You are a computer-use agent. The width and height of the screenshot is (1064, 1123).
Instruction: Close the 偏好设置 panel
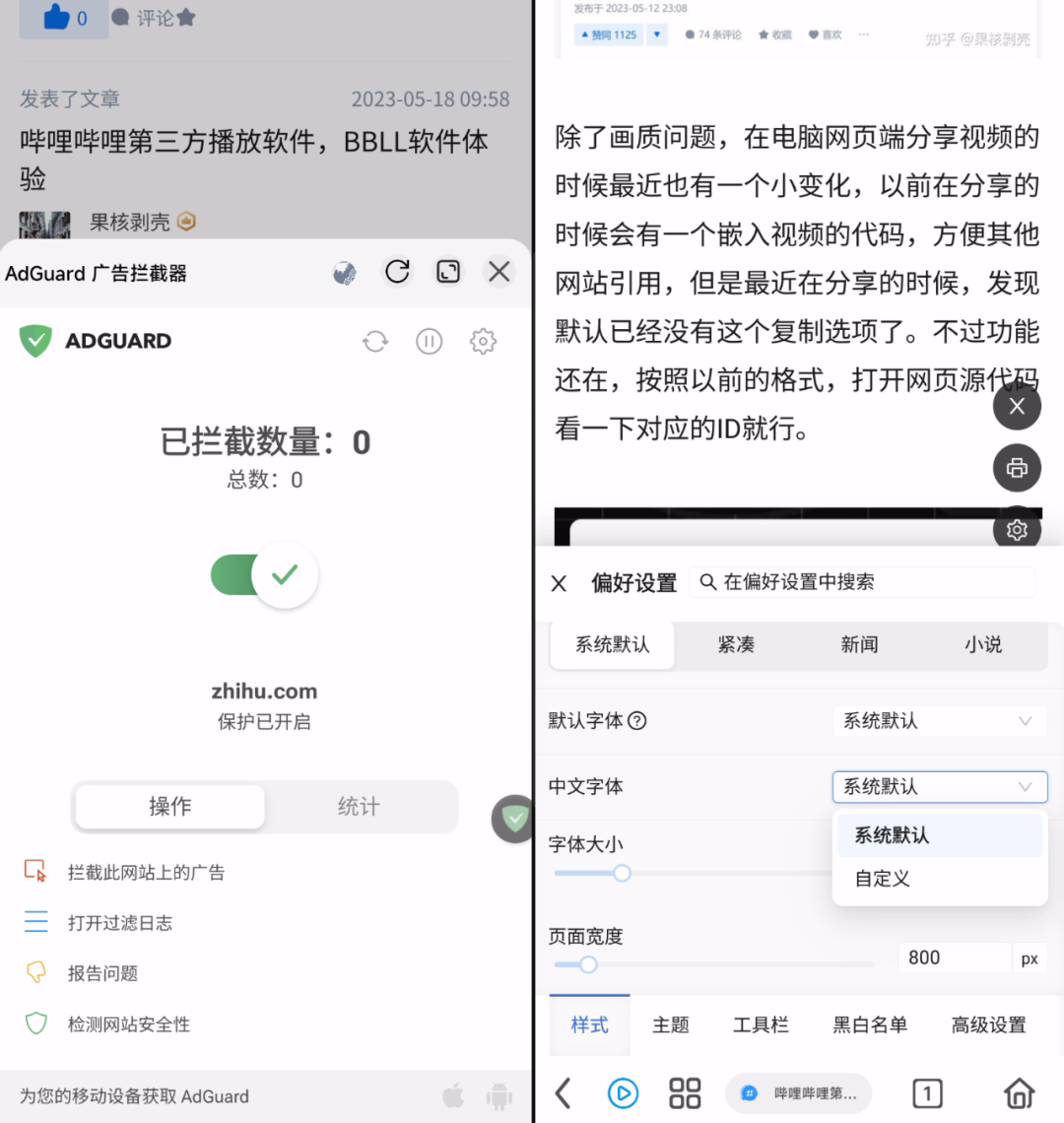[x=559, y=583]
